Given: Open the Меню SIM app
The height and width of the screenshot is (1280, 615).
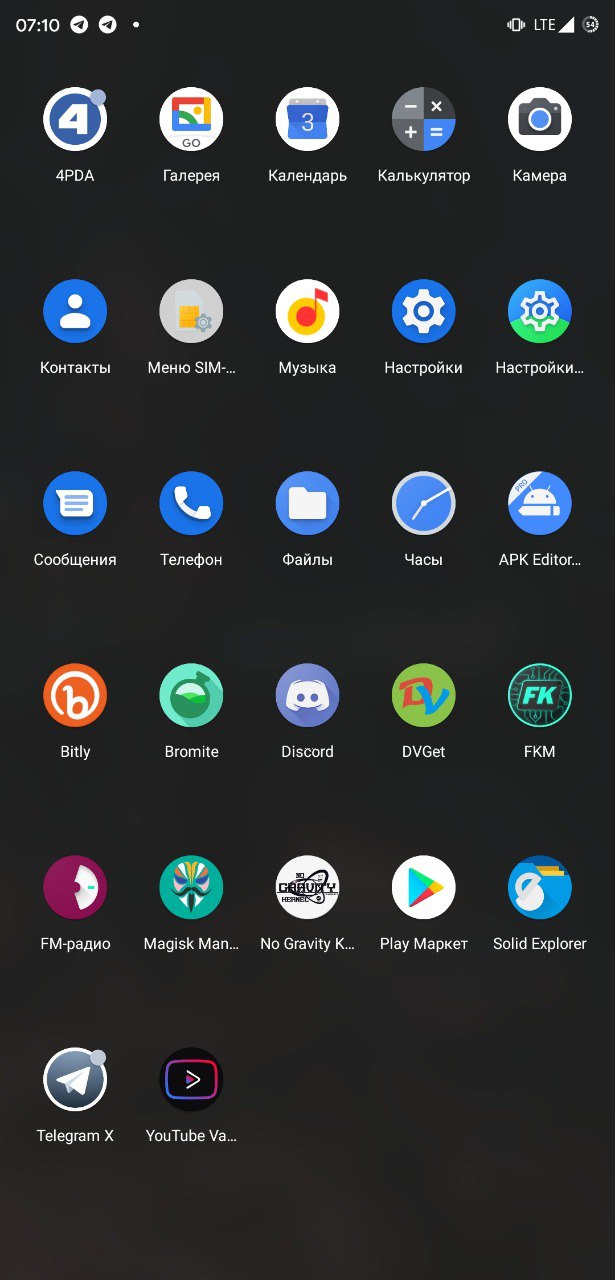Looking at the screenshot, I should click(x=191, y=312).
